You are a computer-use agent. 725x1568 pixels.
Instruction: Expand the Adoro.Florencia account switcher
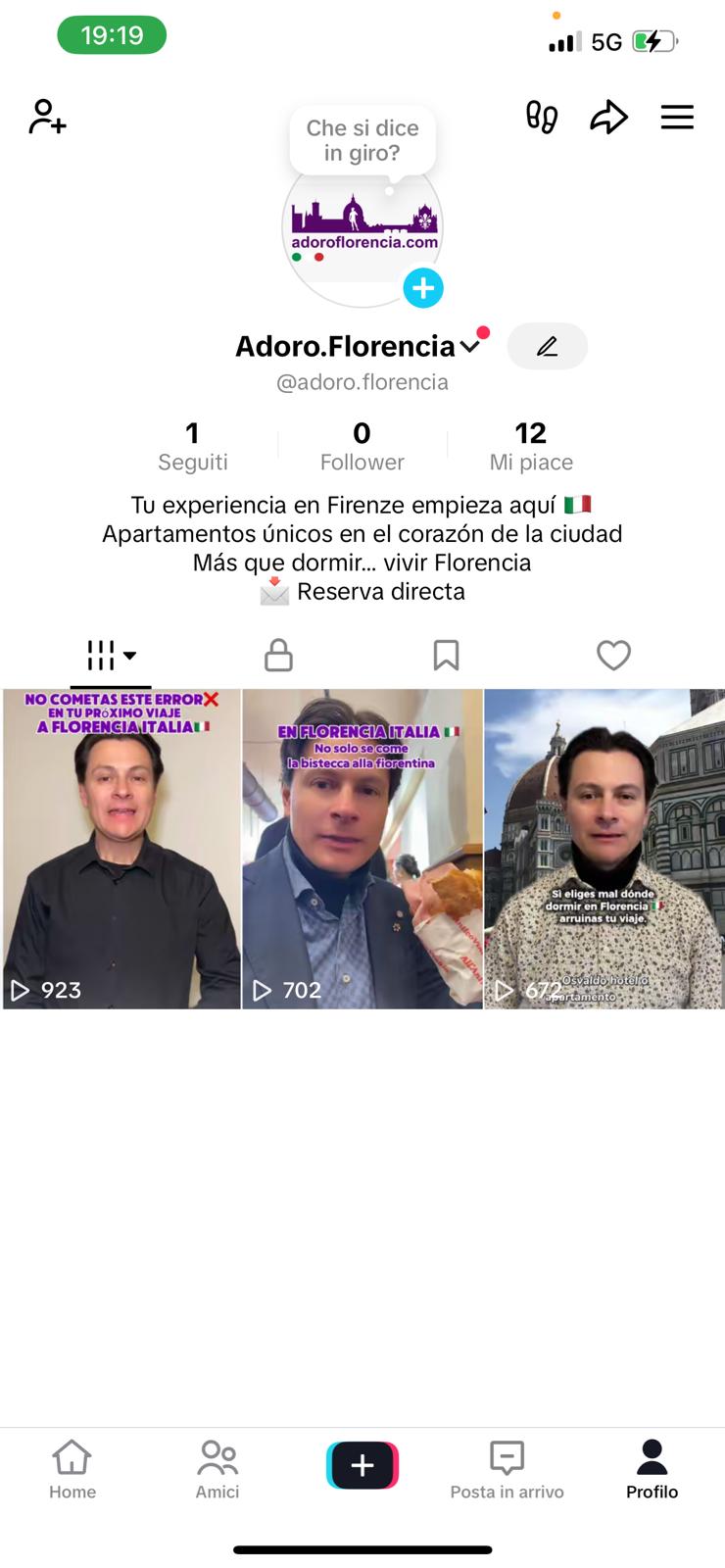point(470,346)
